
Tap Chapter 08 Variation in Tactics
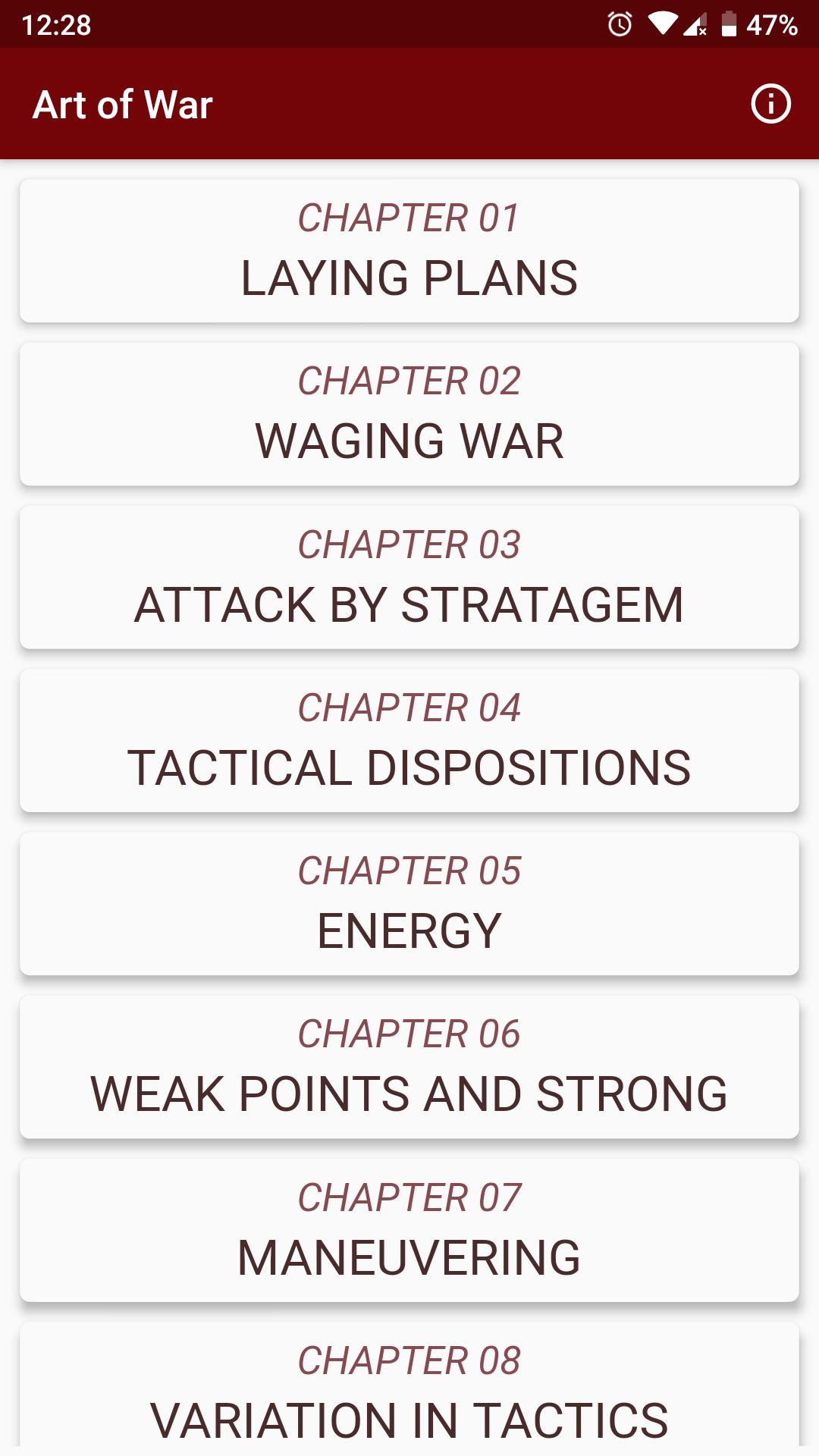pos(409,1388)
